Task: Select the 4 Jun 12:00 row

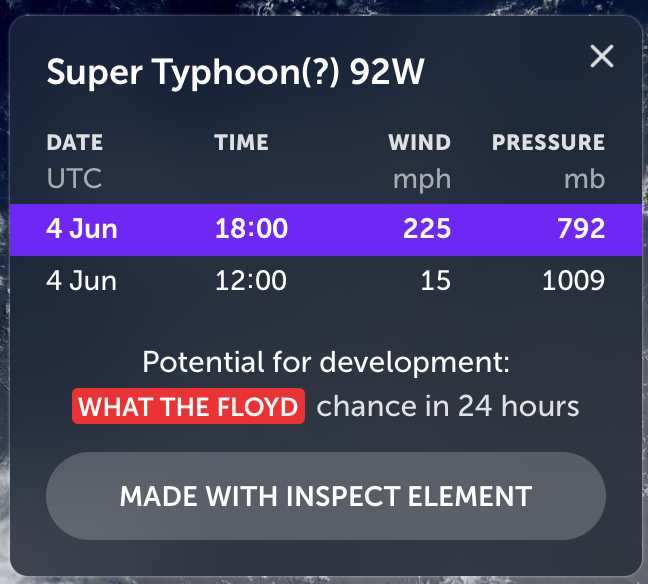Action: (326, 280)
